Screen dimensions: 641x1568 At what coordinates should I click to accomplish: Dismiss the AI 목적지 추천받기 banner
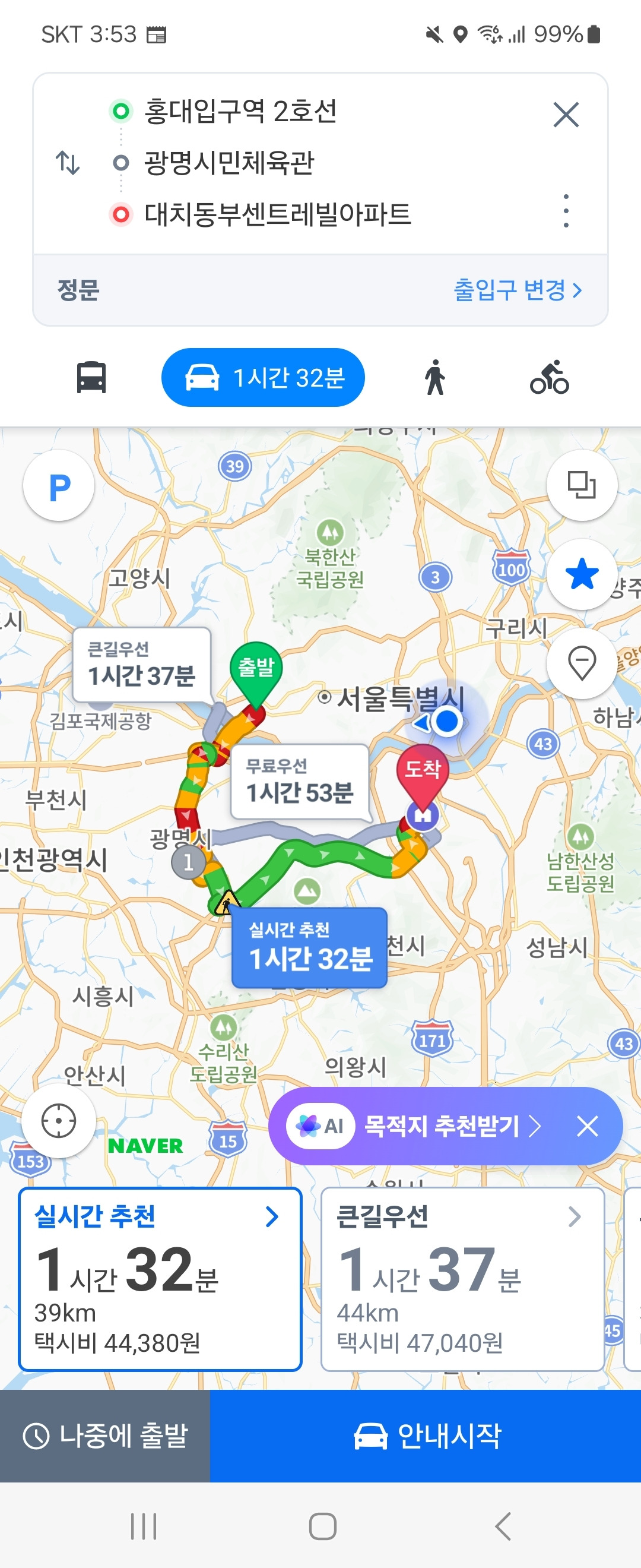pos(586,1127)
